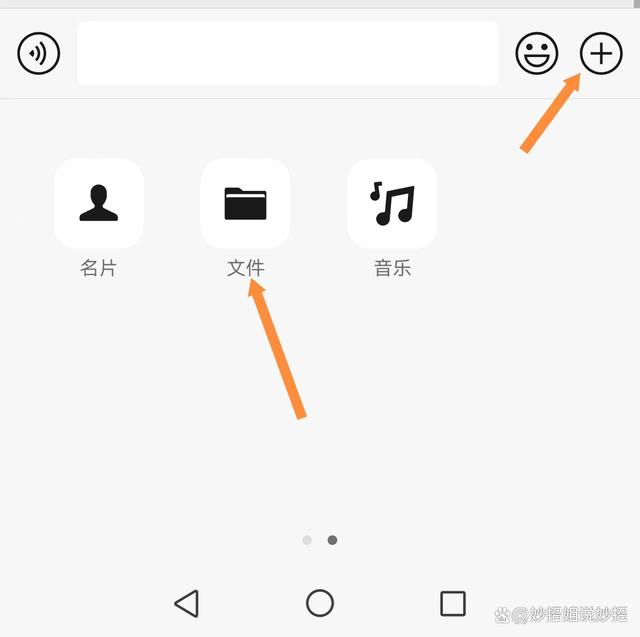The width and height of the screenshot is (640, 637).
Task: Return to the home screen
Action: (320, 603)
